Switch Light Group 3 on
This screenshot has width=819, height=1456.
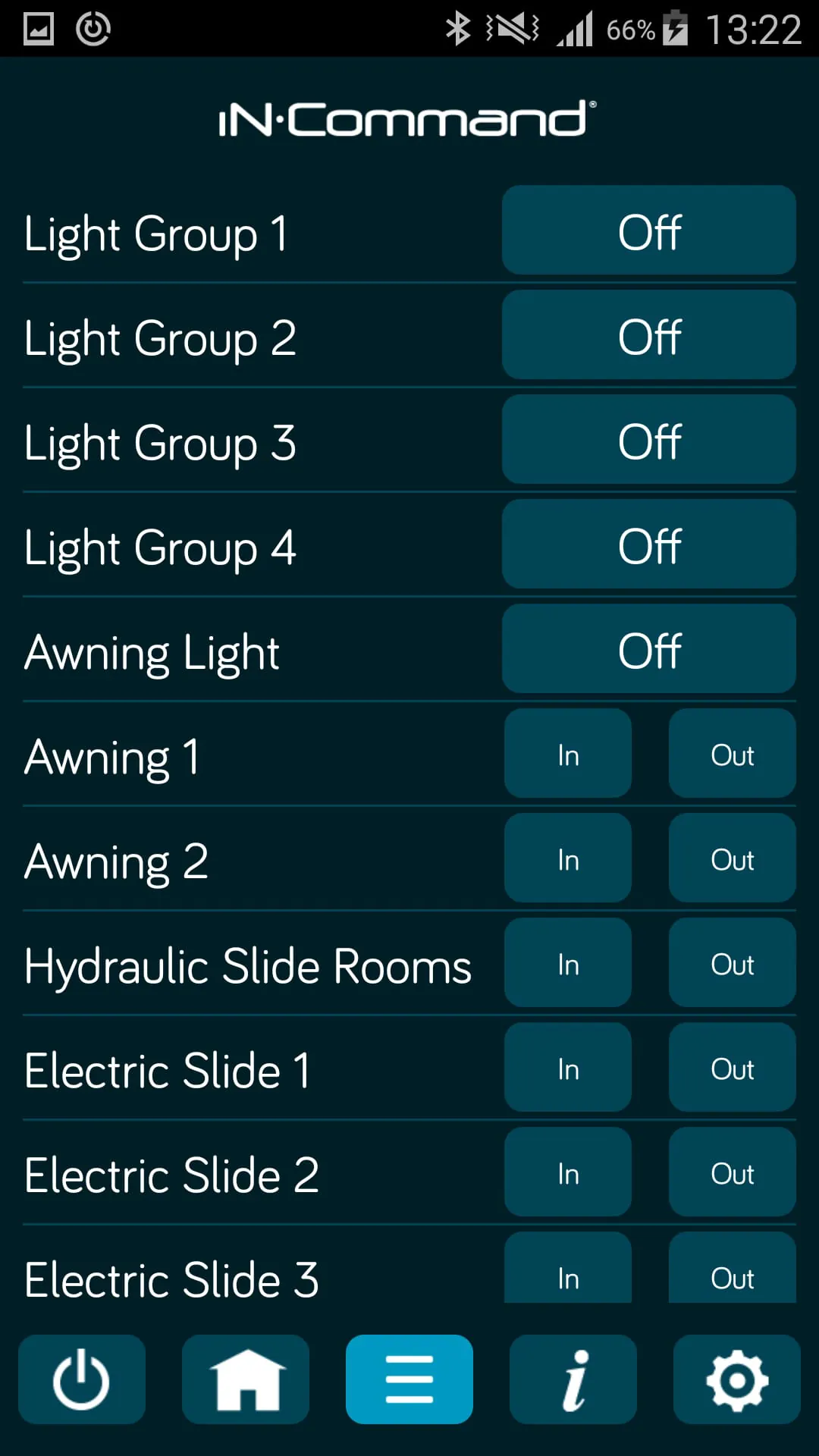(648, 440)
